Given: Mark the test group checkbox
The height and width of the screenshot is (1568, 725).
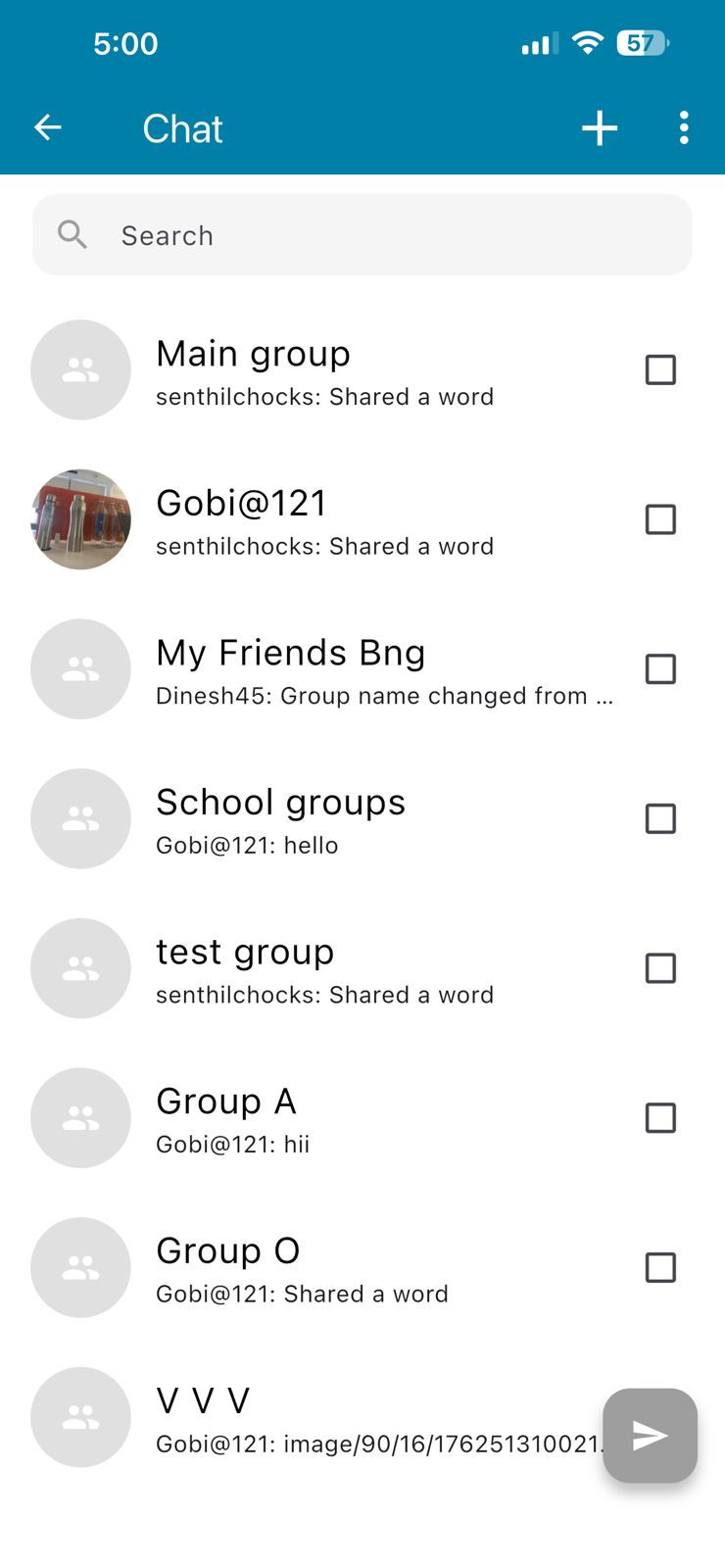Looking at the screenshot, I should click(x=660, y=968).
